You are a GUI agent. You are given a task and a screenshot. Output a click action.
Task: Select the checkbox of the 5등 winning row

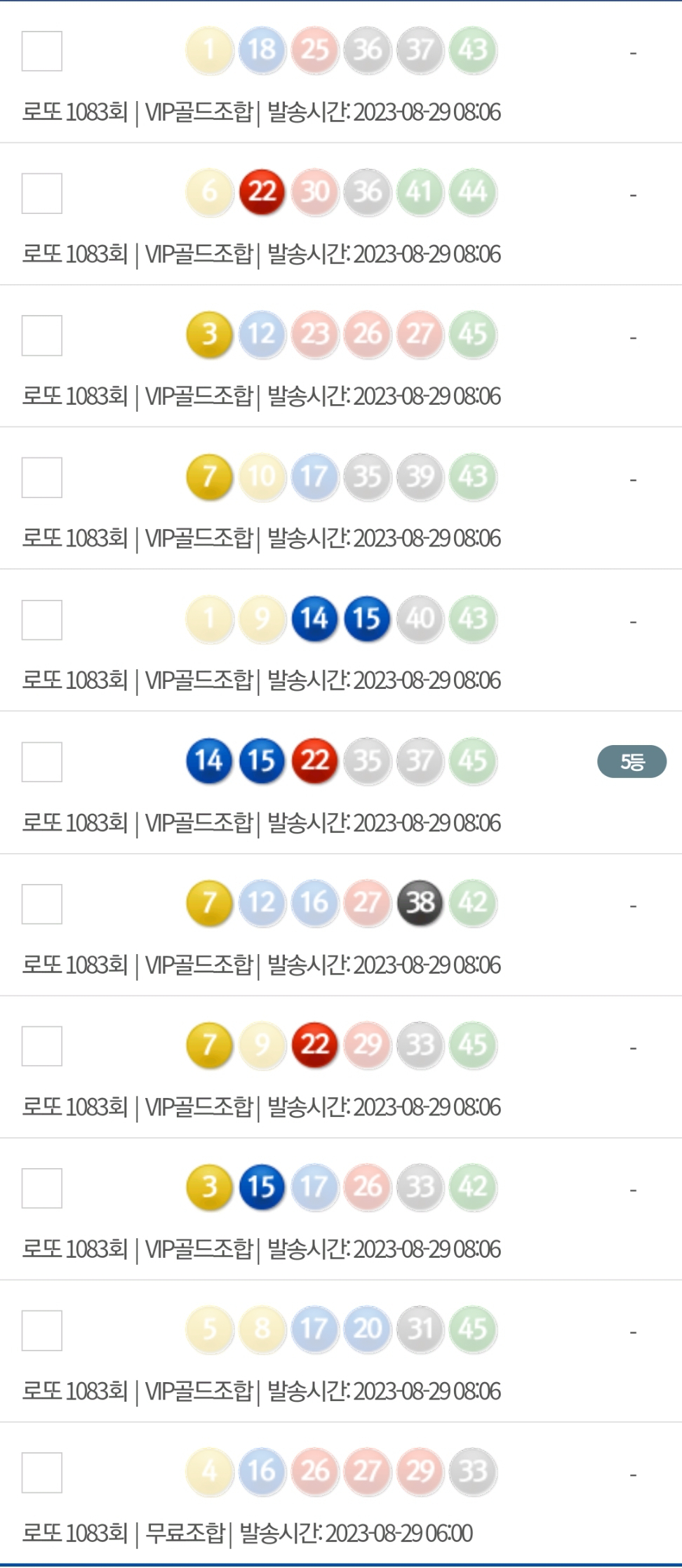point(42,762)
